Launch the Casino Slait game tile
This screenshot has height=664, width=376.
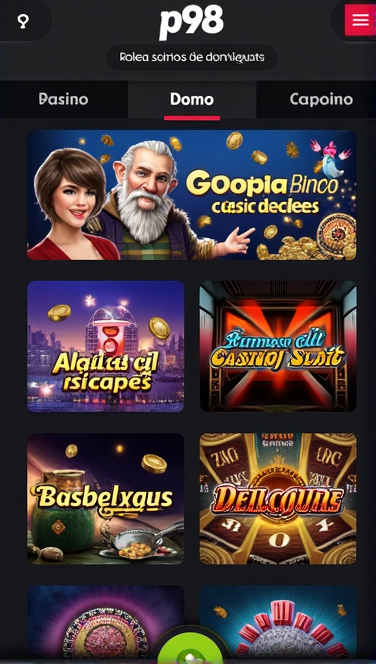278,346
